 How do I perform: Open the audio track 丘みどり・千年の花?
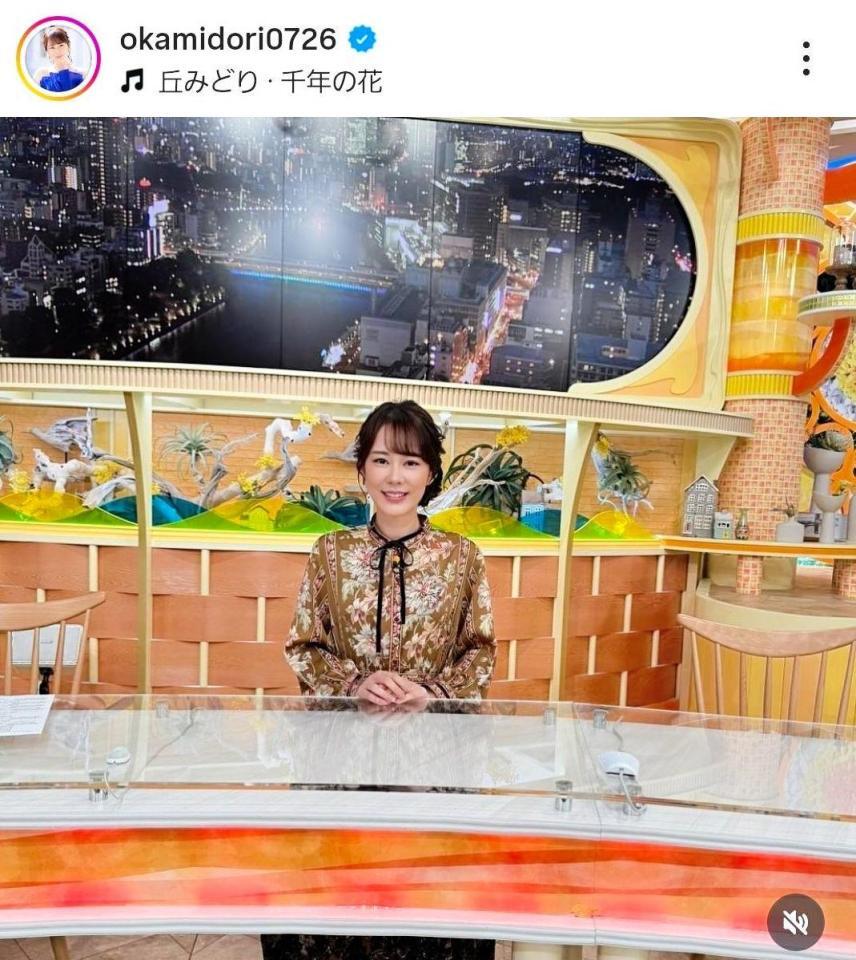[270, 81]
